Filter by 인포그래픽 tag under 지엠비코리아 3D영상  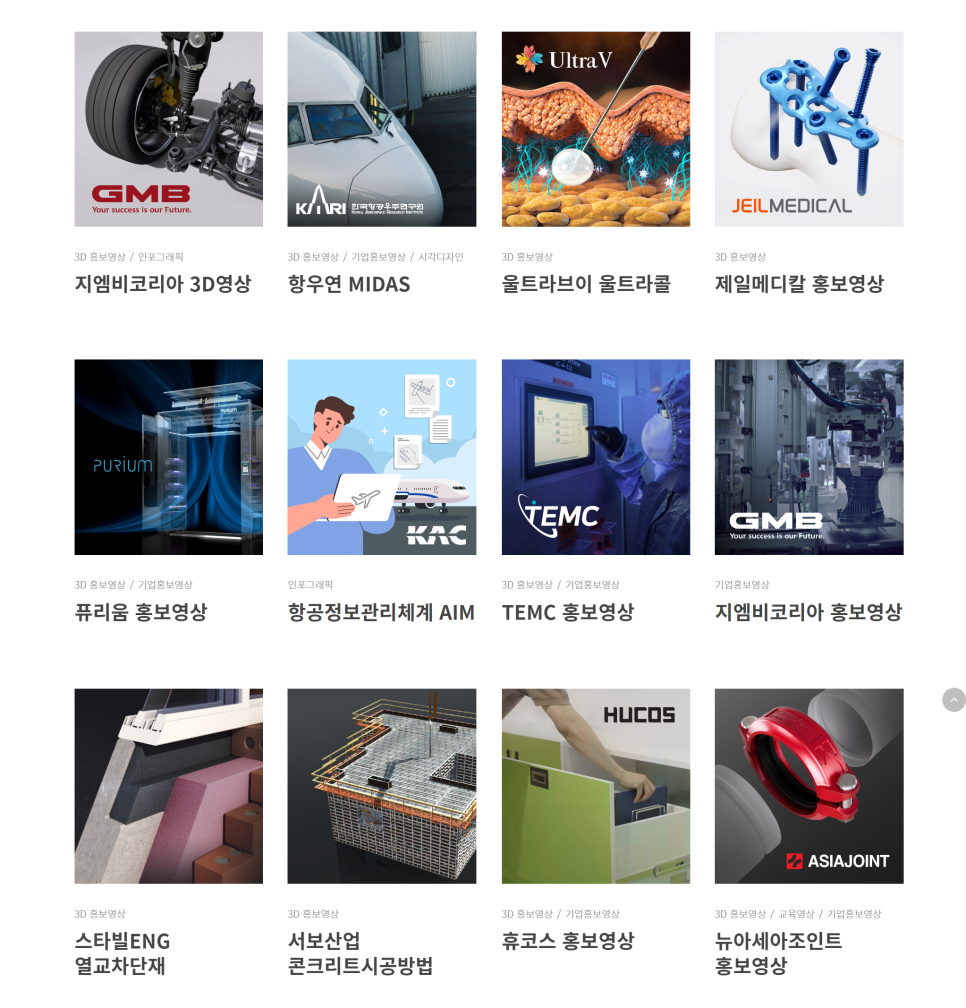tap(161, 257)
